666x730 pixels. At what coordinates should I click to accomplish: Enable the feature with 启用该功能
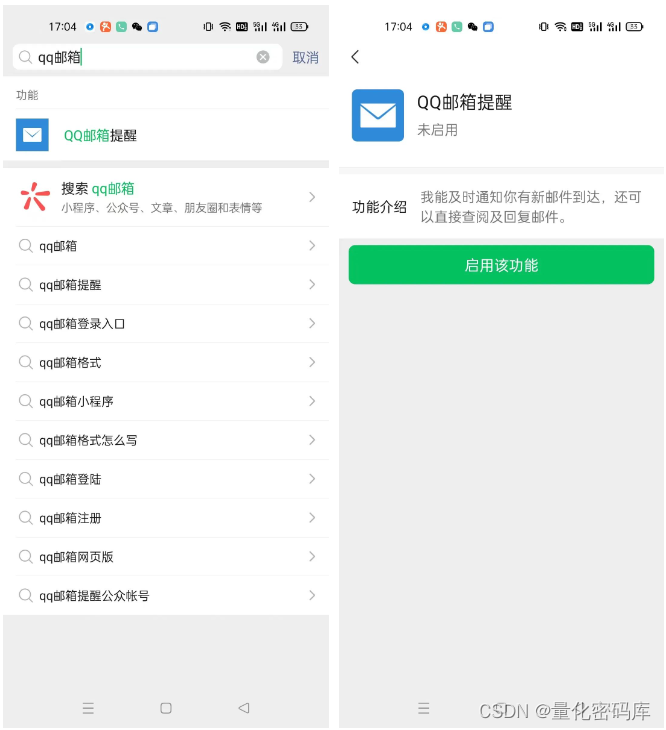pos(501,265)
